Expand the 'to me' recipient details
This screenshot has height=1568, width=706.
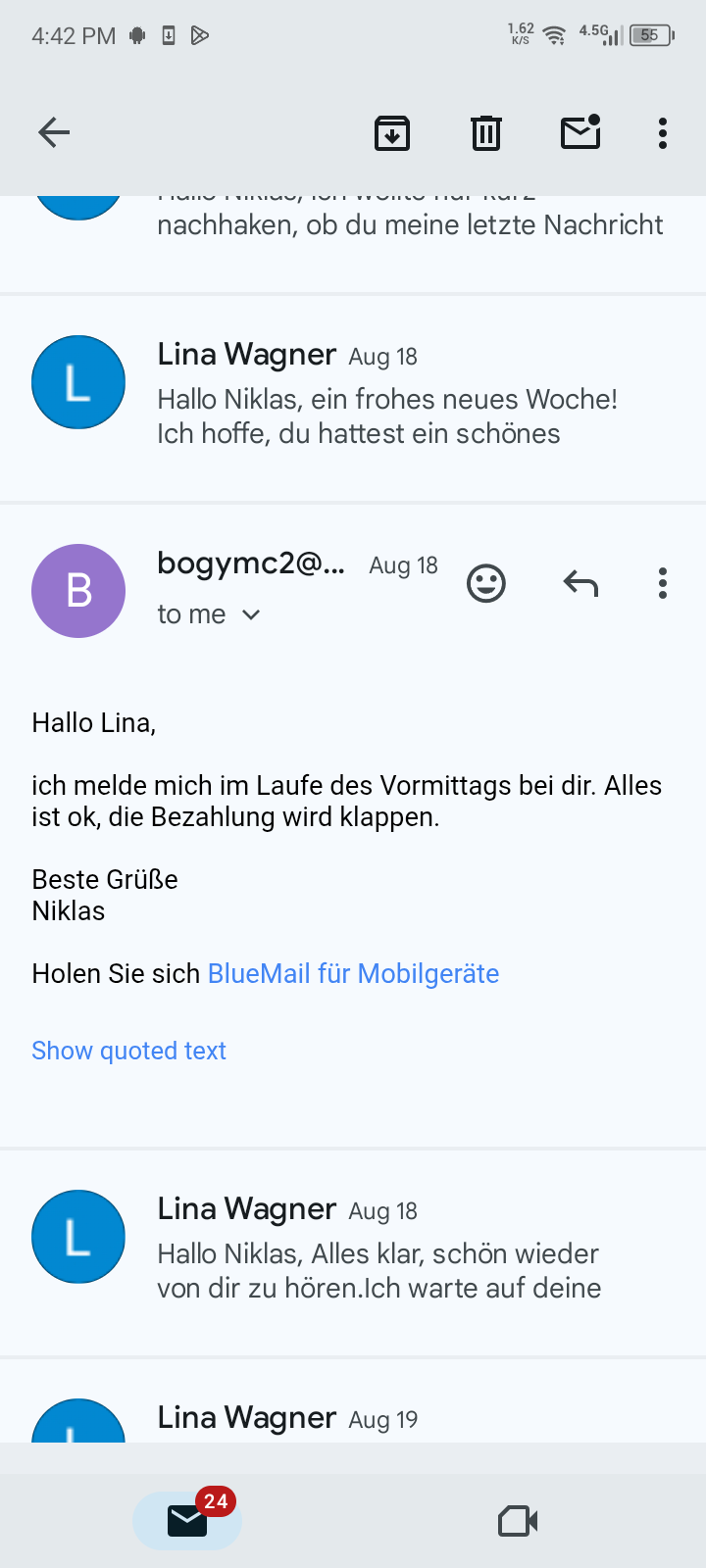[x=208, y=614]
